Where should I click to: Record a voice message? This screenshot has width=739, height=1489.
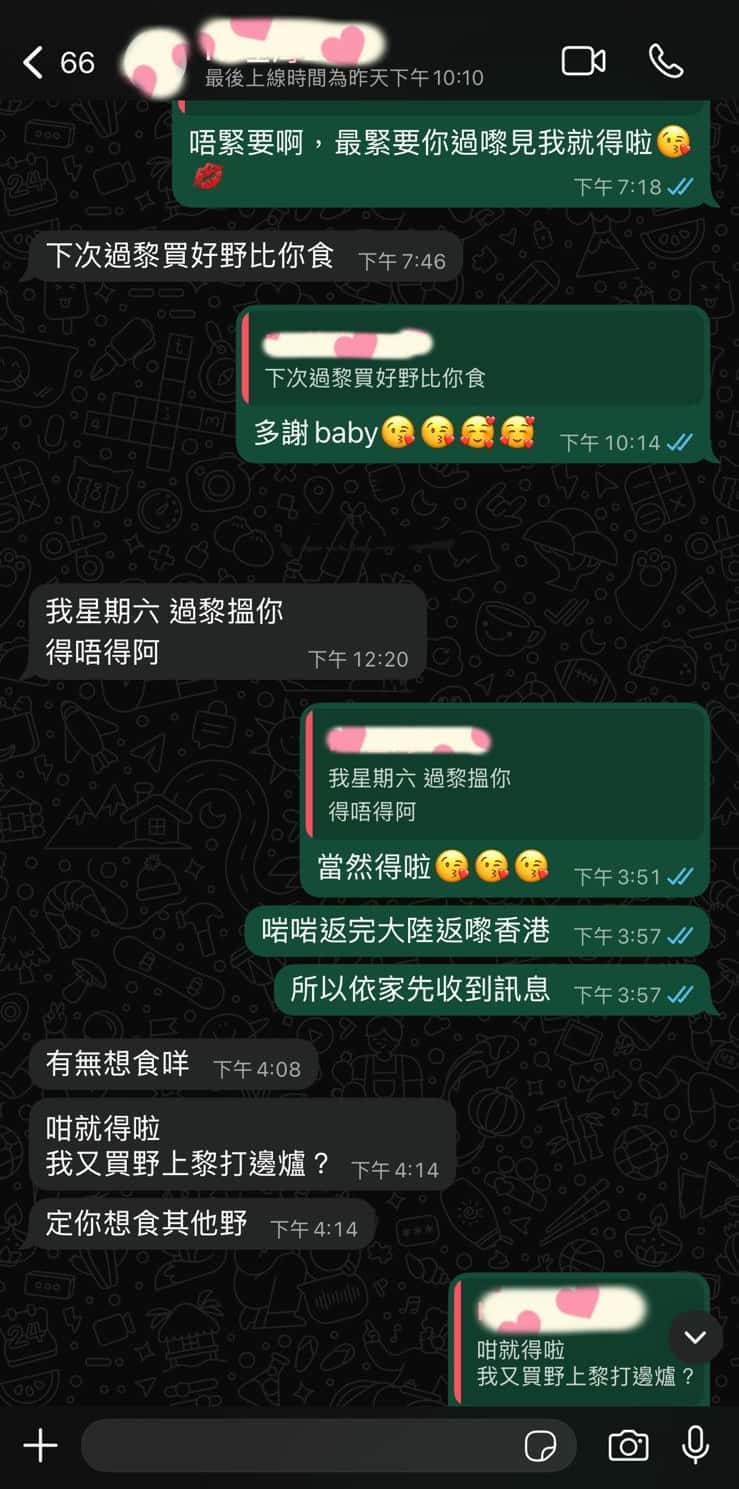[x=695, y=1445]
